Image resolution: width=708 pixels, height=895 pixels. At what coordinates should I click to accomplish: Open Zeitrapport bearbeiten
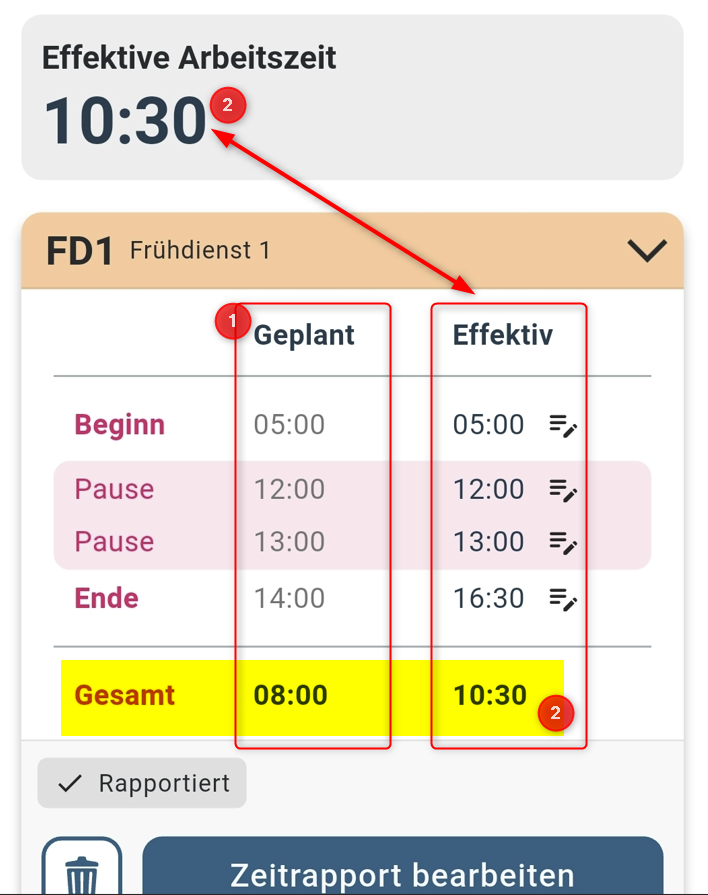coord(402,872)
